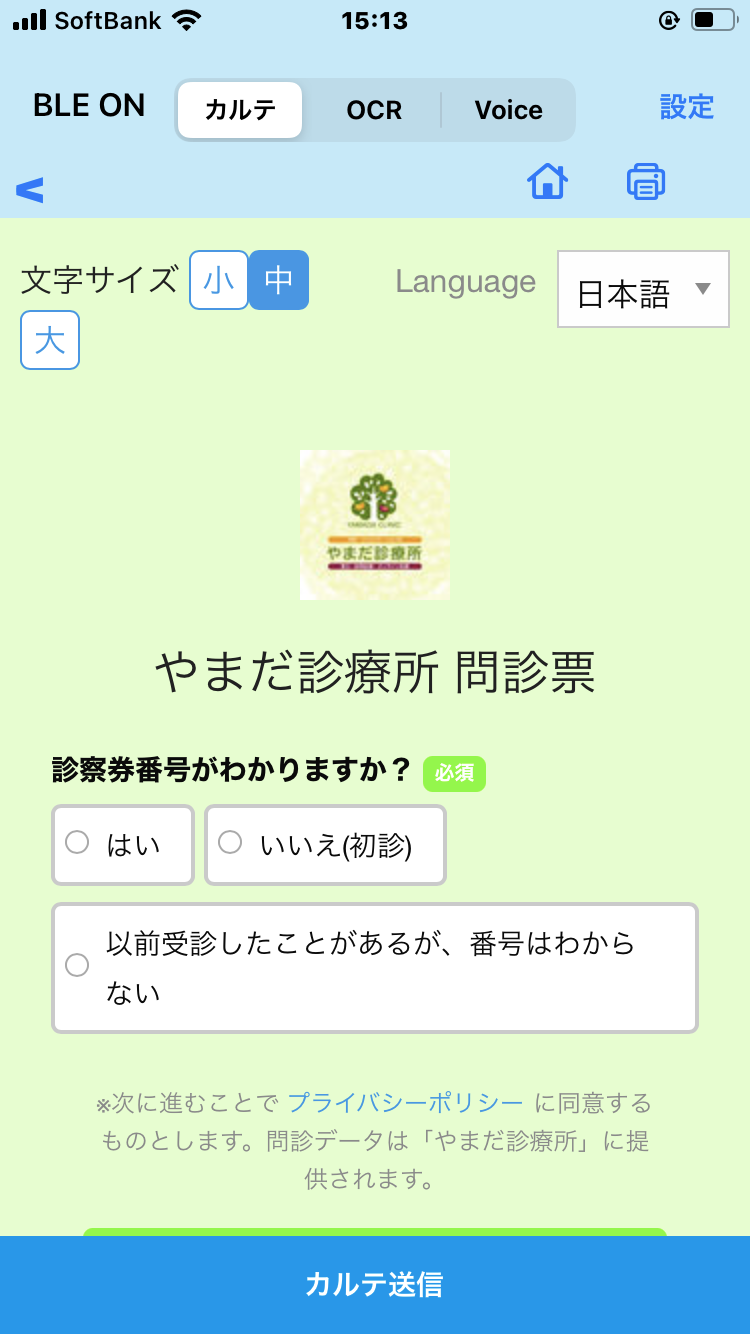Switch to the Voice tab
The image size is (750, 1334).
coord(508,110)
